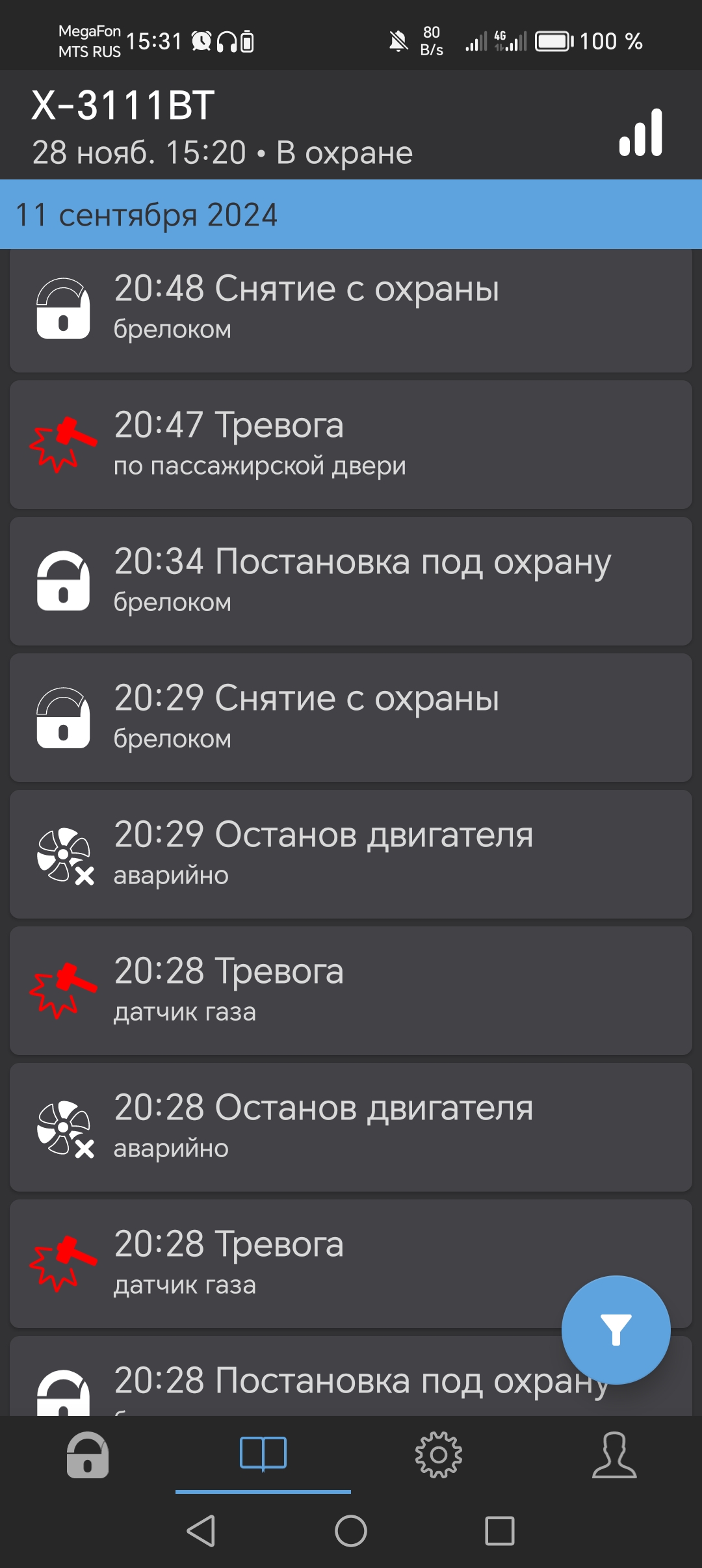Tap the signal level icon in header
This screenshot has height=1568, width=702.
pyautogui.click(x=641, y=133)
